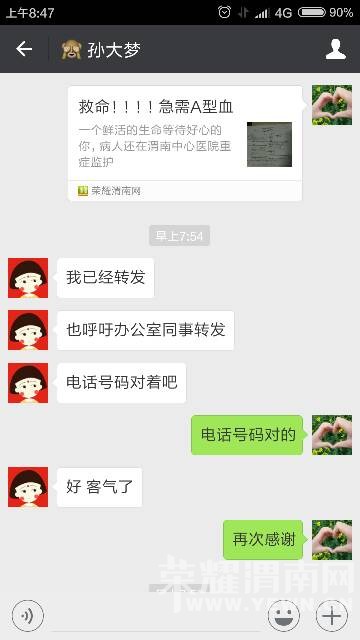
Task: Open the plus attachment menu
Action: click(x=332, y=616)
